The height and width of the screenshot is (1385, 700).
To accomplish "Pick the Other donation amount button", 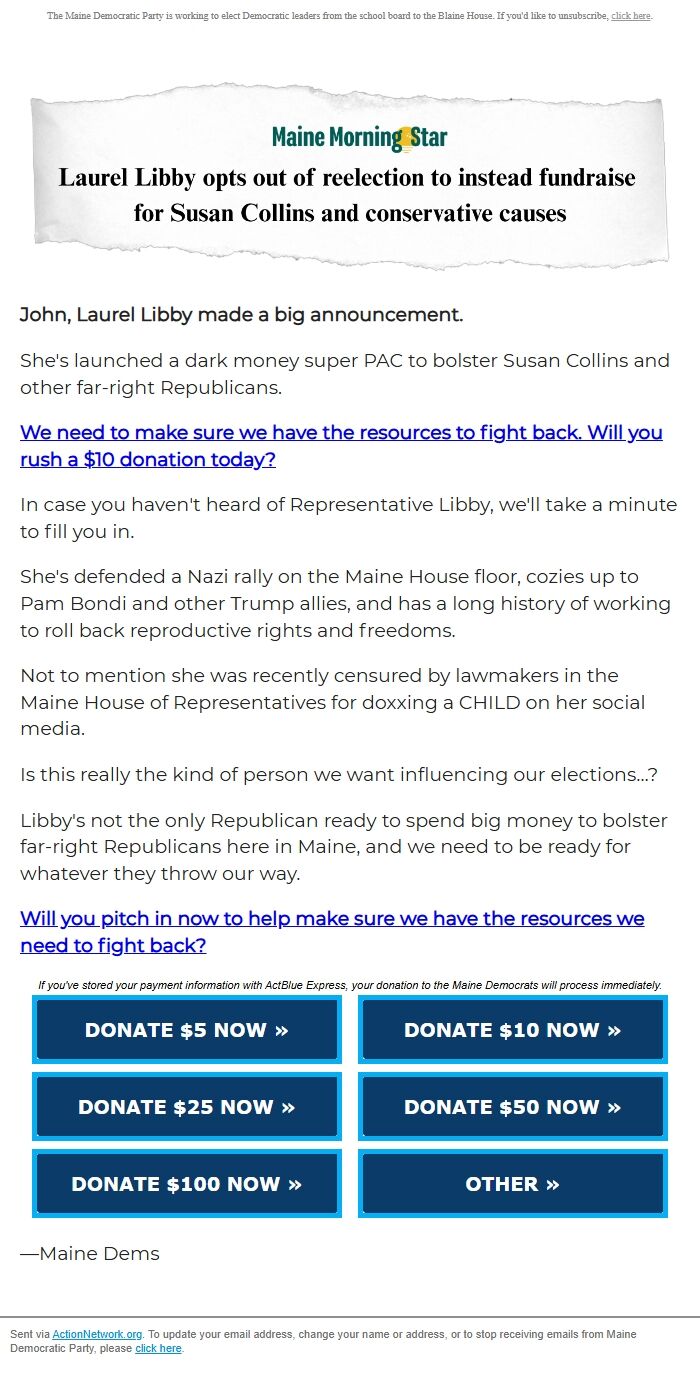I will pyautogui.click(x=512, y=1184).
